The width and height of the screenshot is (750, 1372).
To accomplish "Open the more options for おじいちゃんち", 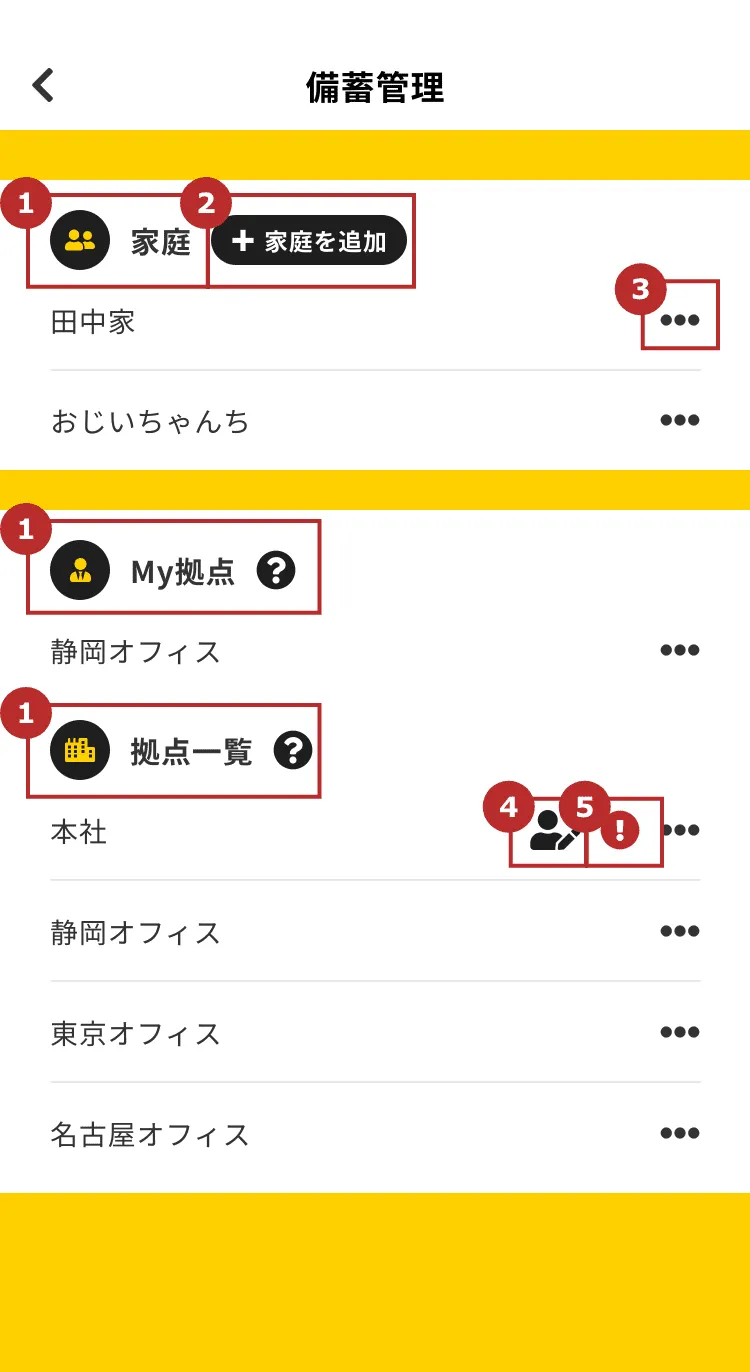I will click(x=680, y=420).
